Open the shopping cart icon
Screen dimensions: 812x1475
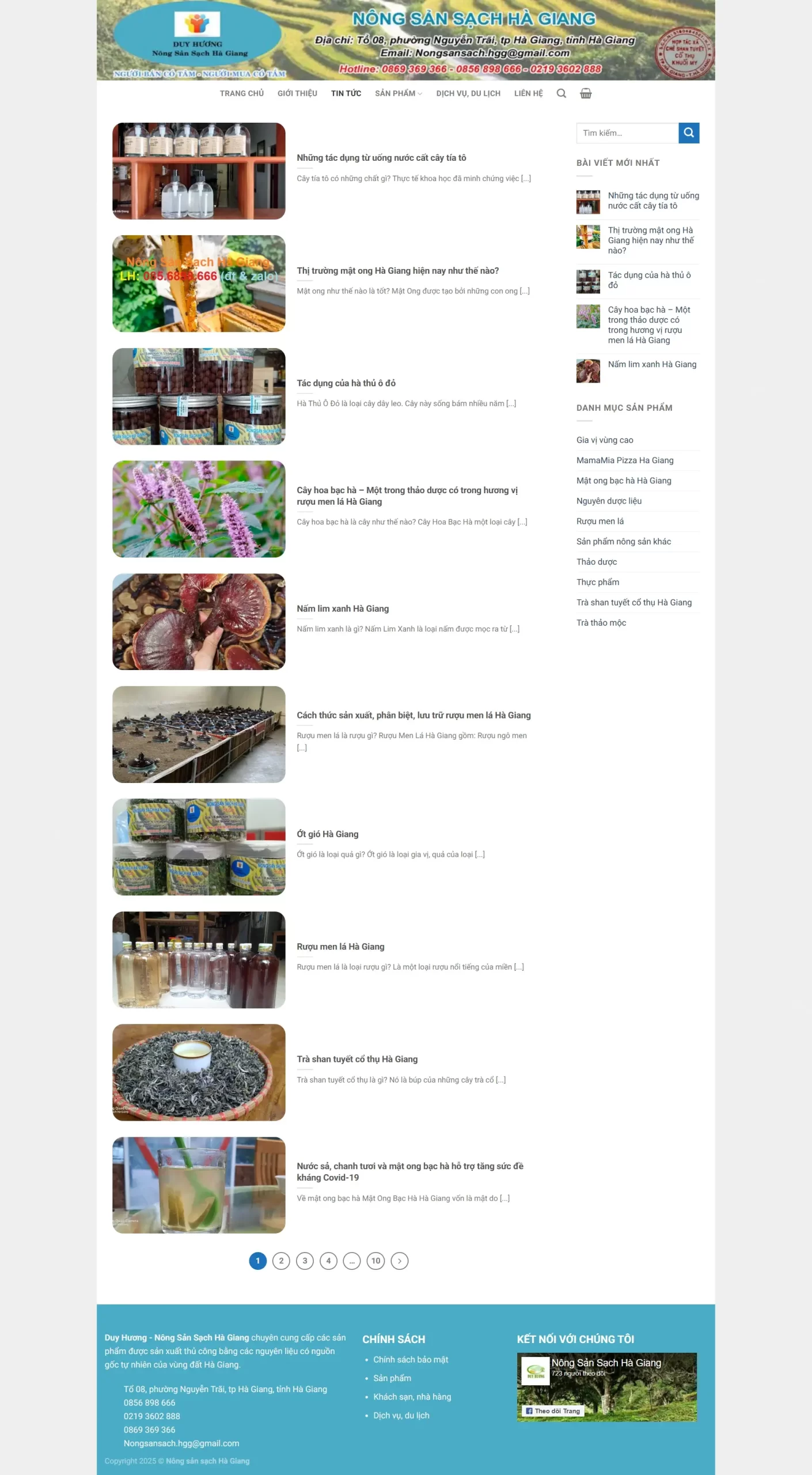pos(586,93)
